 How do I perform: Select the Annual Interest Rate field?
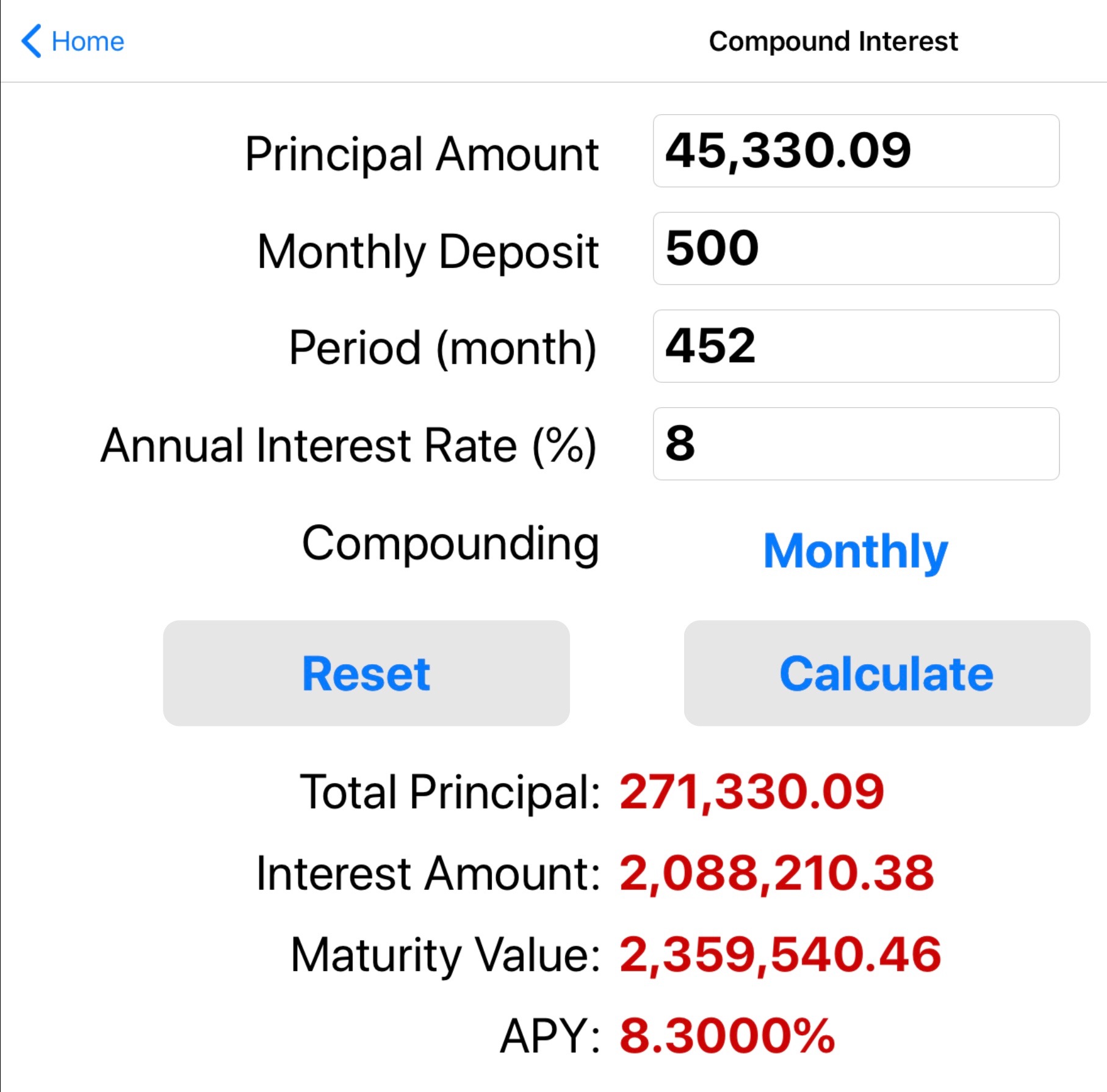coord(856,444)
